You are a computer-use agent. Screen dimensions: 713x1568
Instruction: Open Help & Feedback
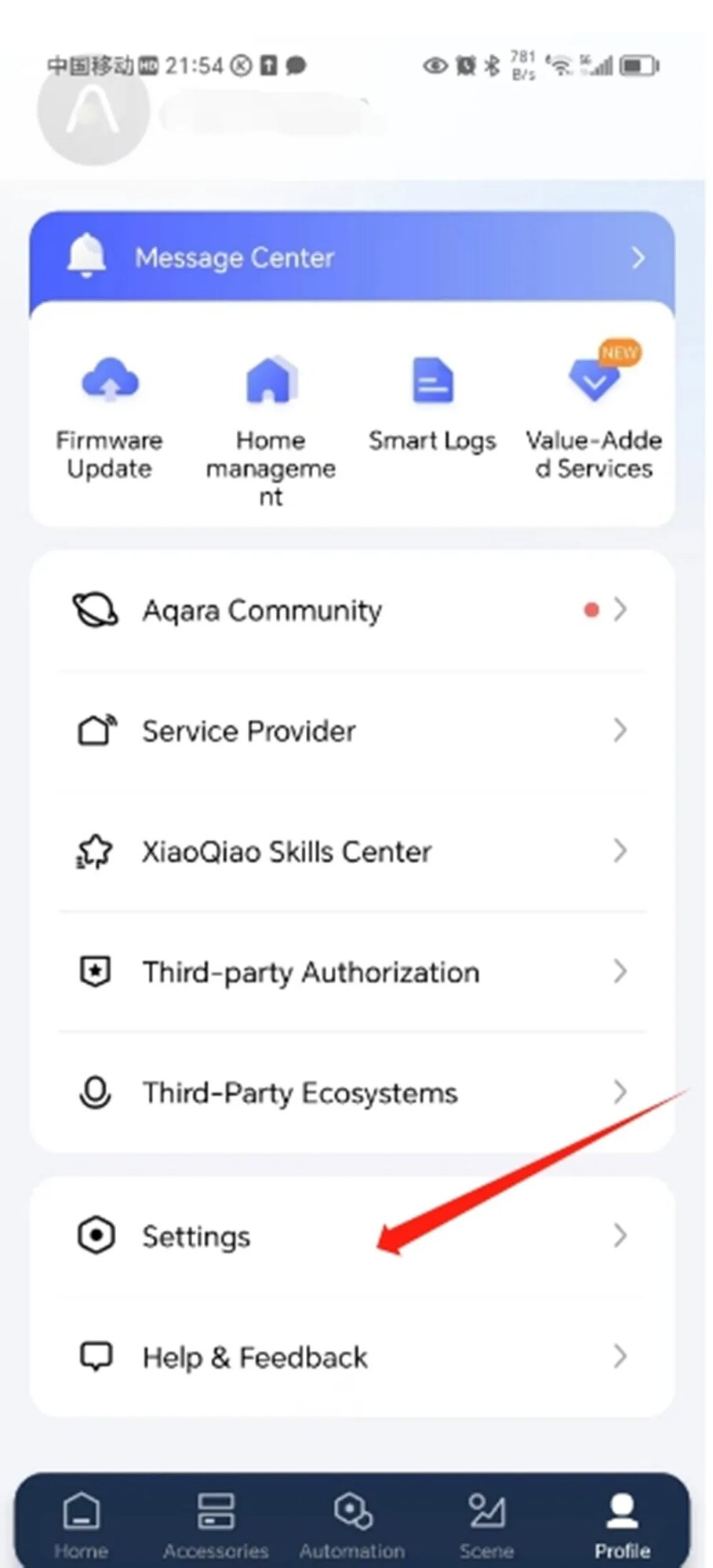(x=351, y=1357)
